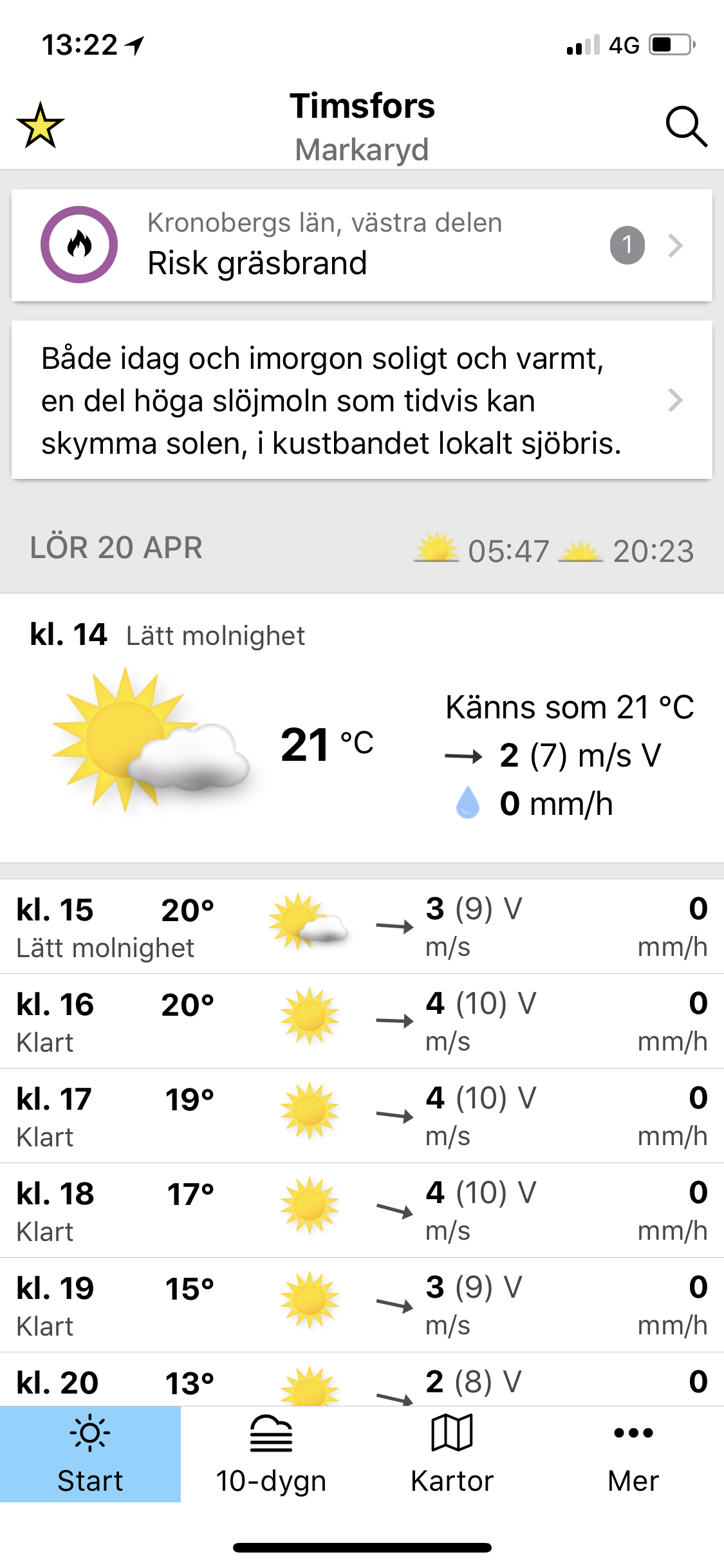724x1568 pixels.
Task: Open the Mer tab
Action: point(633,1454)
